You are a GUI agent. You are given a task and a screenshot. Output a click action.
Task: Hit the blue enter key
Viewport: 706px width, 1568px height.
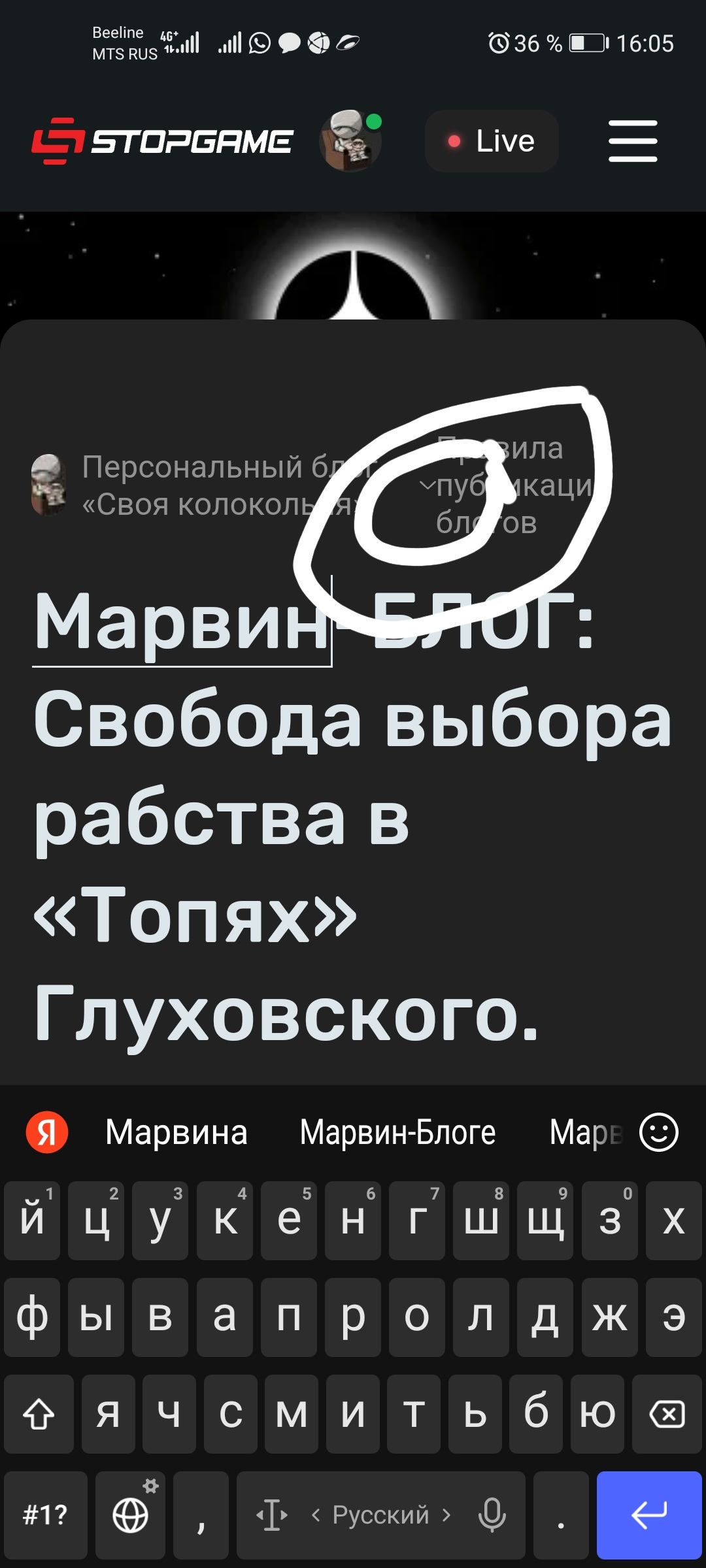(649, 1515)
